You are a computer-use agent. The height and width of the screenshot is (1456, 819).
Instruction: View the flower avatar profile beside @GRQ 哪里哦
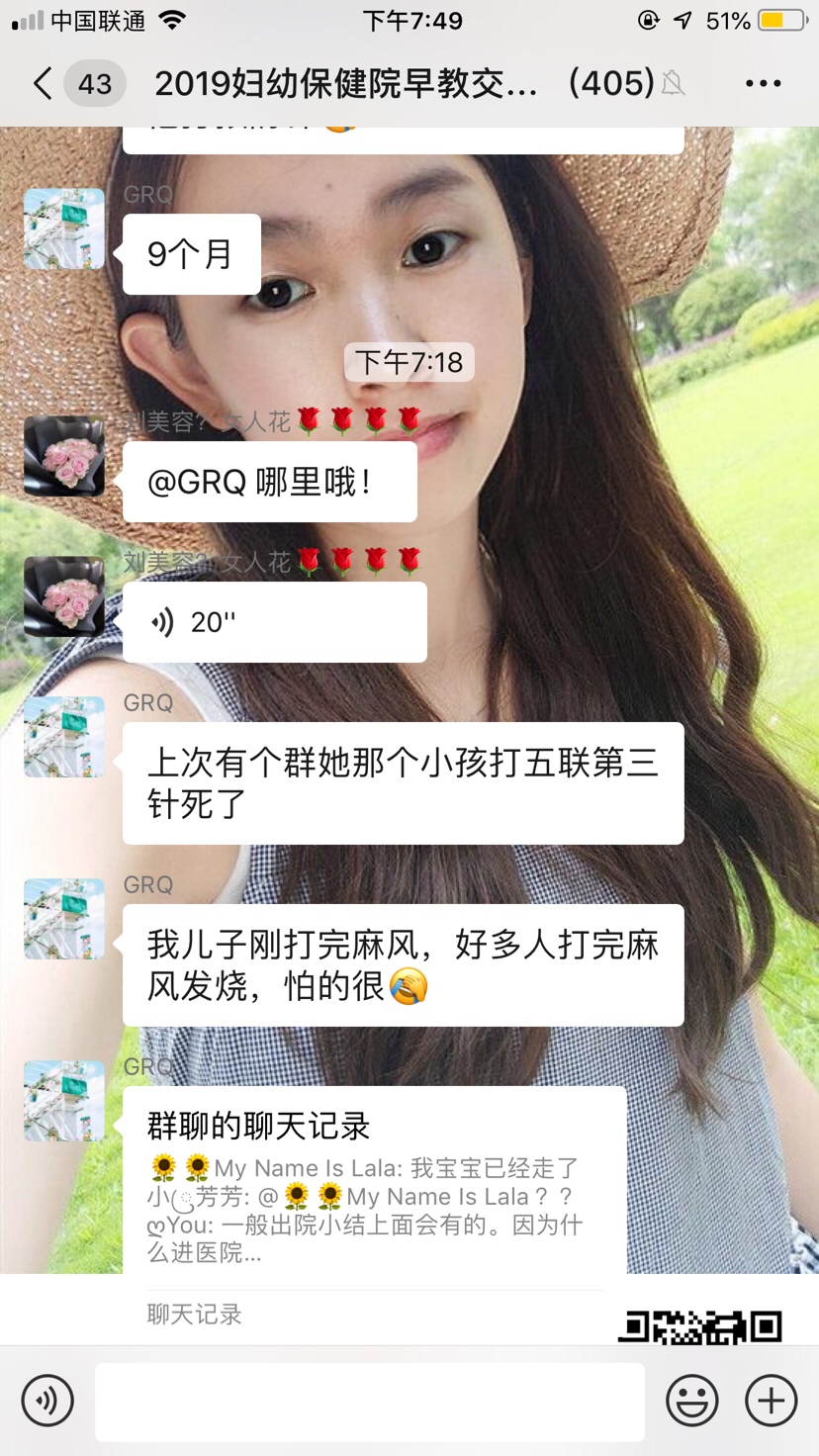pos(64,456)
